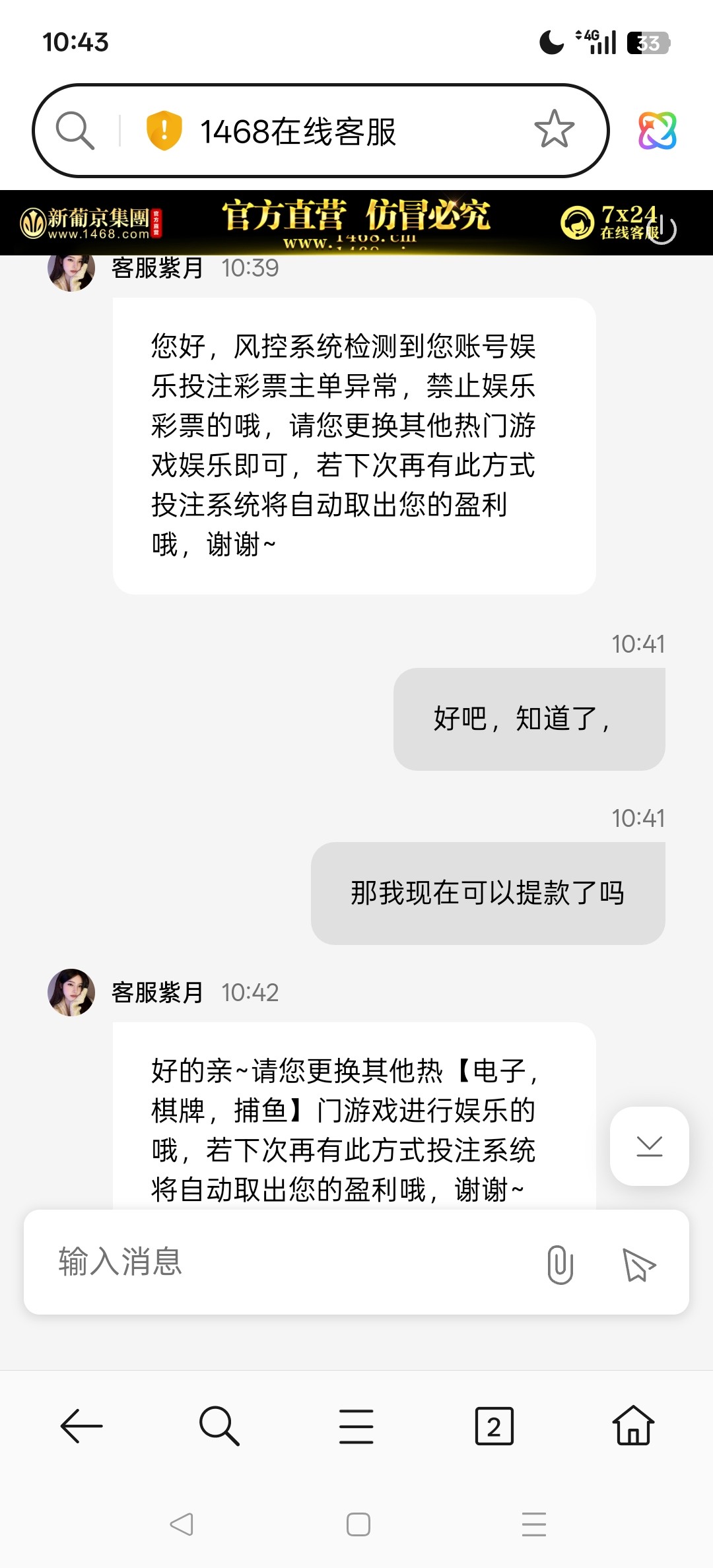Open recent apps from system bar
This screenshot has width=713, height=1568.
[533, 1524]
